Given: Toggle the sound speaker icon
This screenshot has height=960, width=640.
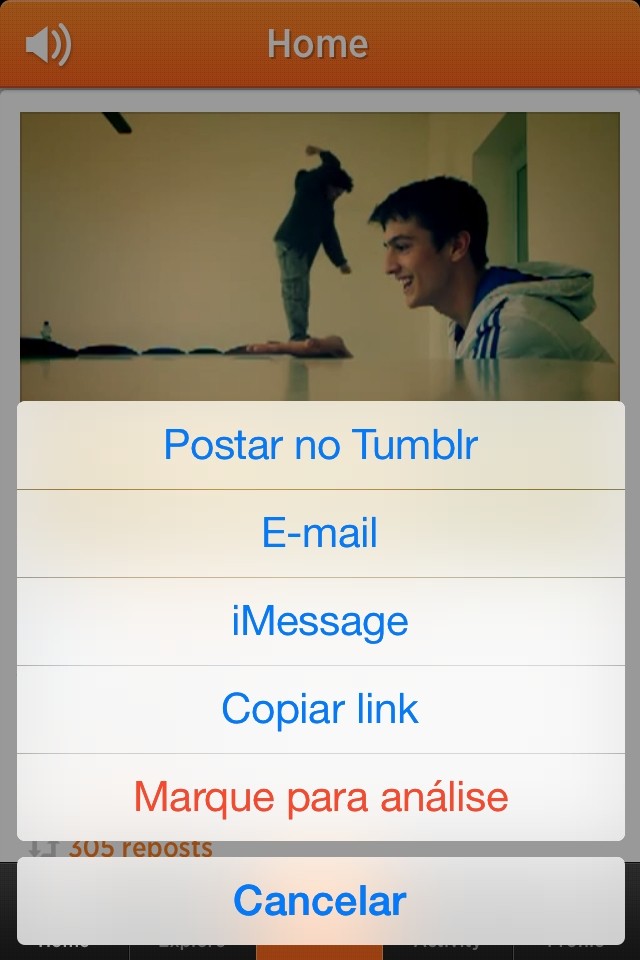Looking at the screenshot, I should pyautogui.click(x=48, y=45).
